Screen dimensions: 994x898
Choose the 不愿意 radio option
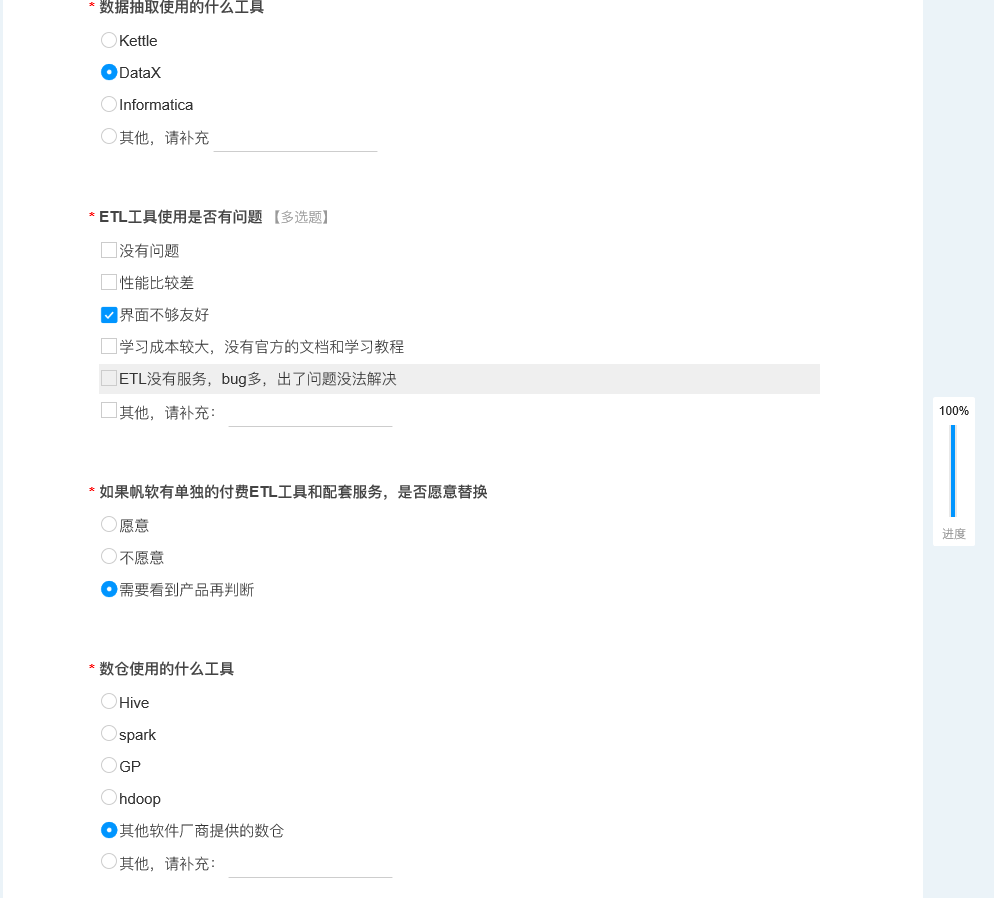point(109,556)
